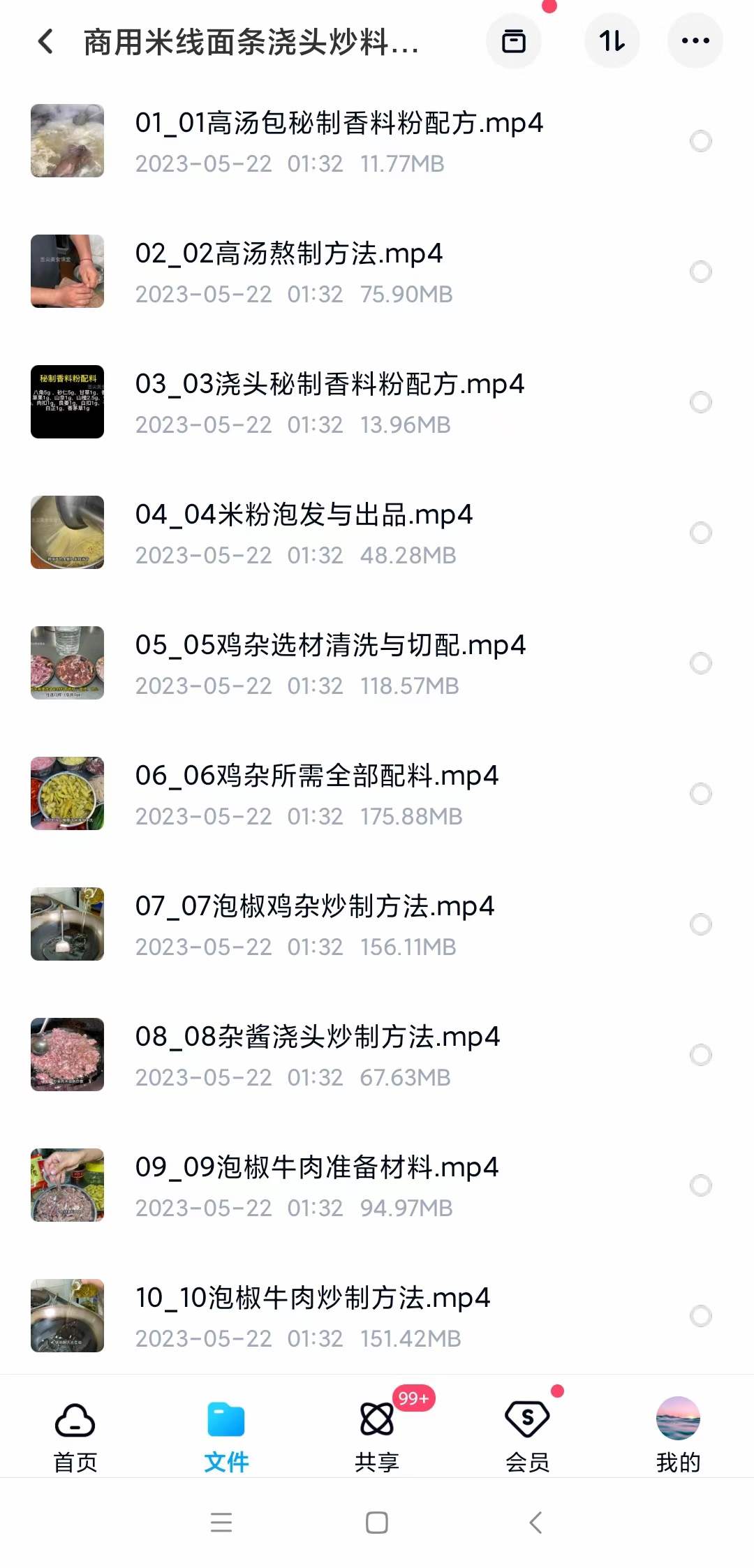The height and width of the screenshot is (1568, 754).
Task: Open the transfer/save box icon at top
Action: (x=513, y=40)
